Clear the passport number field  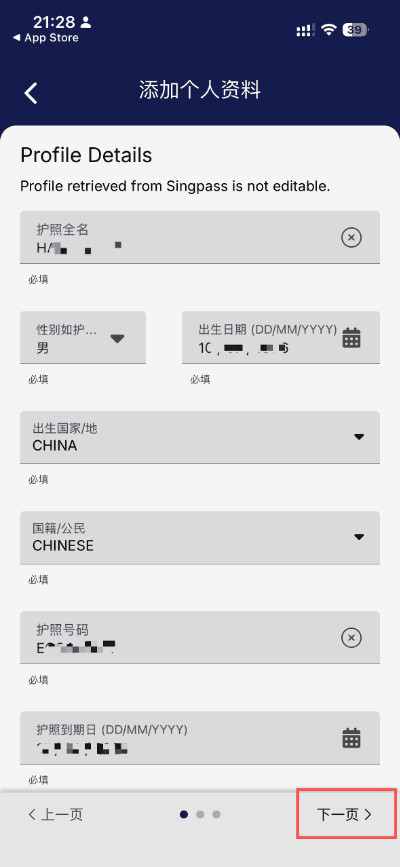(x=351, y=638)
